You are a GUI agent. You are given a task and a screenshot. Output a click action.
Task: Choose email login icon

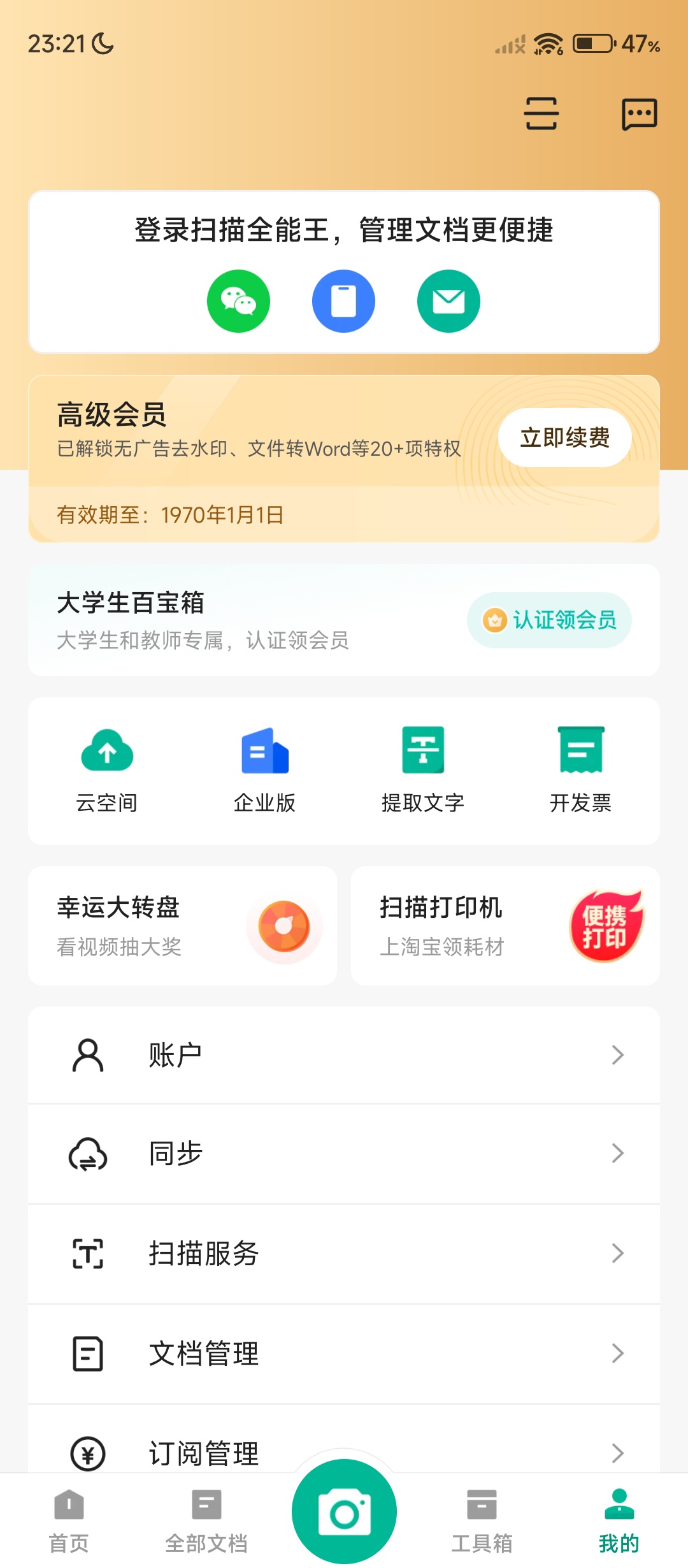(x=448, y=301)
